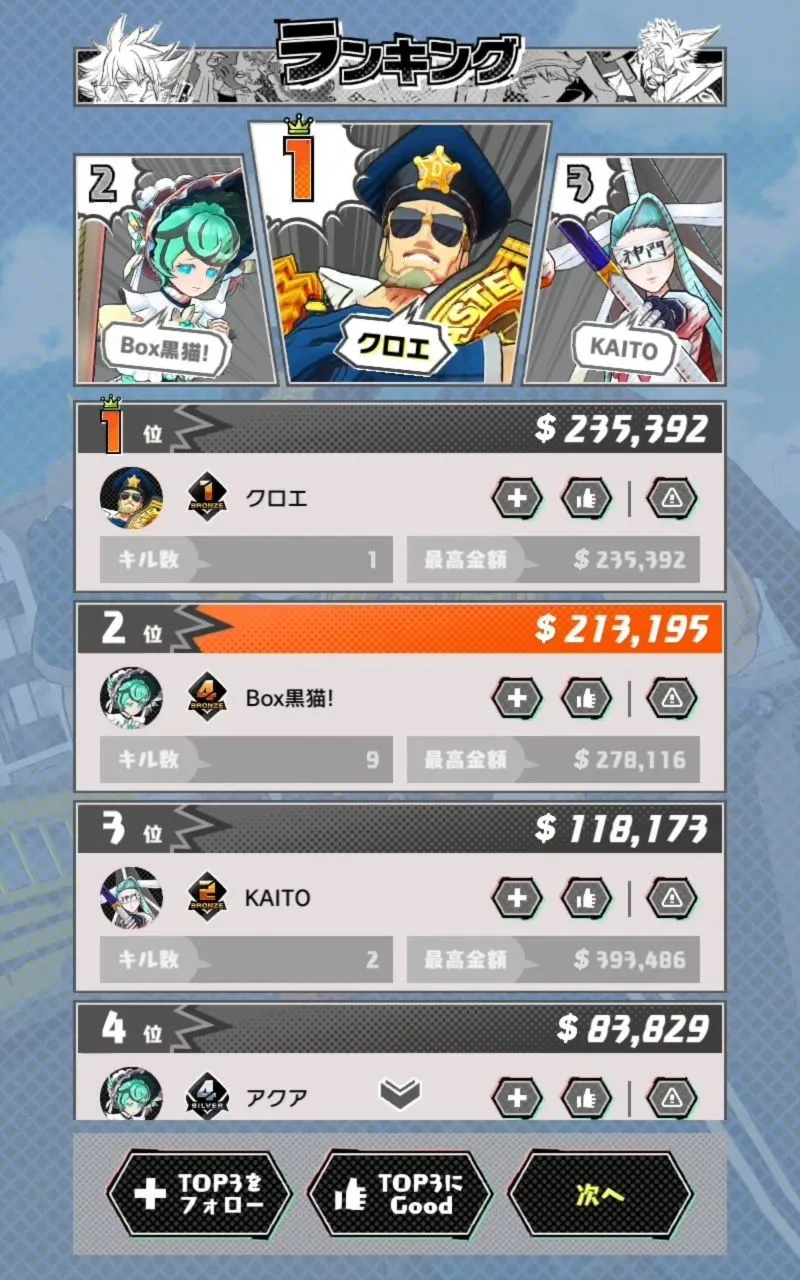Continue with the 次へ button
This screenshot has width=800, height=1280.
pyautogui.click(x=600, y=1193)
